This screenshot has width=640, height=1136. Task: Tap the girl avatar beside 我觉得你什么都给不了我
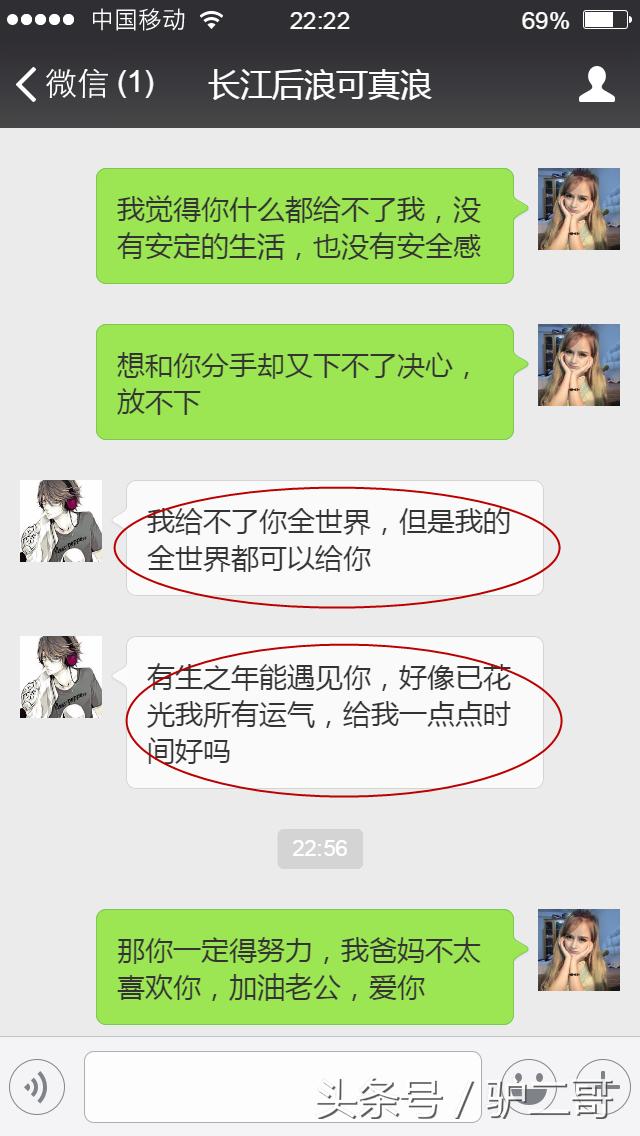coord(578,209)
